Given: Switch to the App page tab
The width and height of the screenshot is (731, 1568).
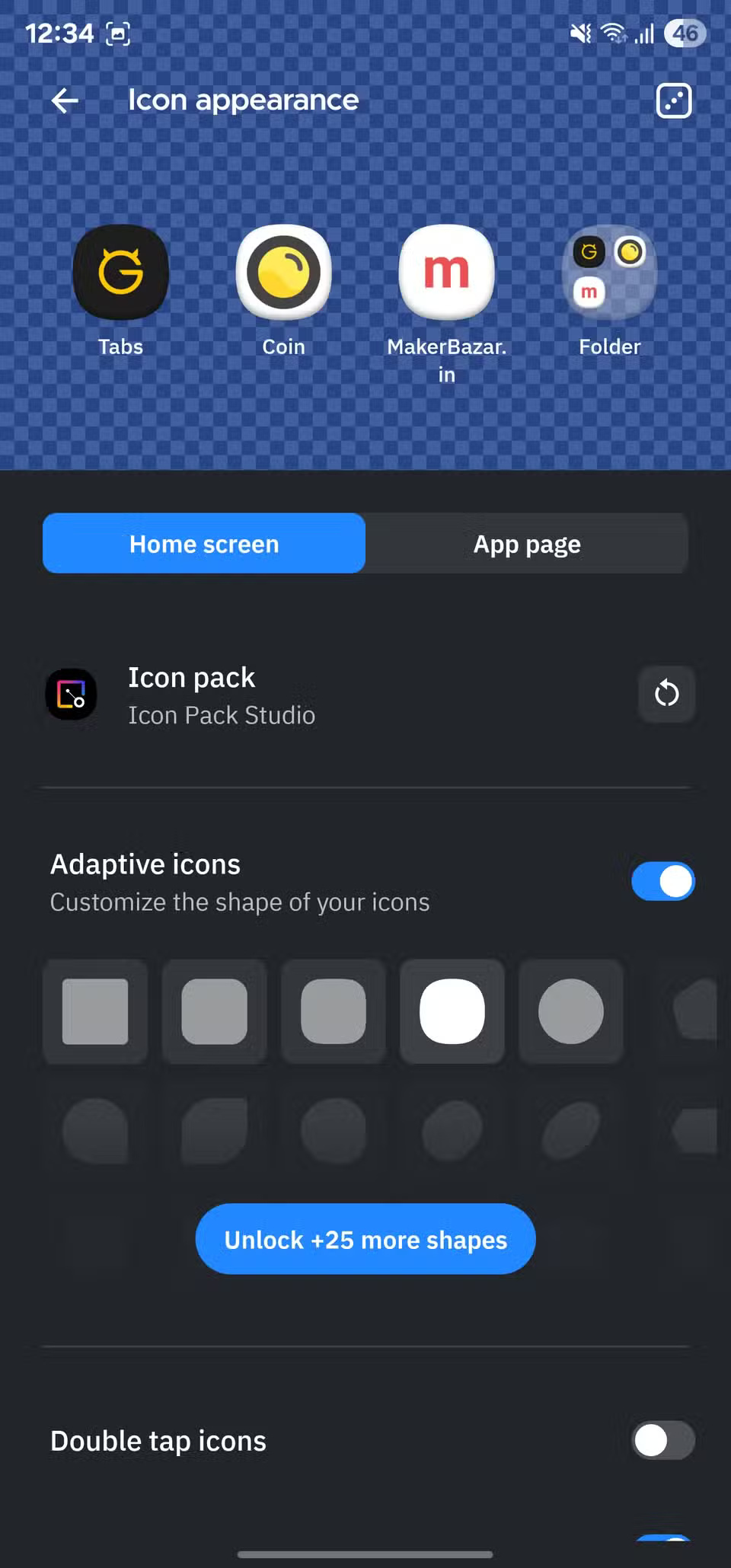Looking at the screenshot, I should tap(527, 544).
